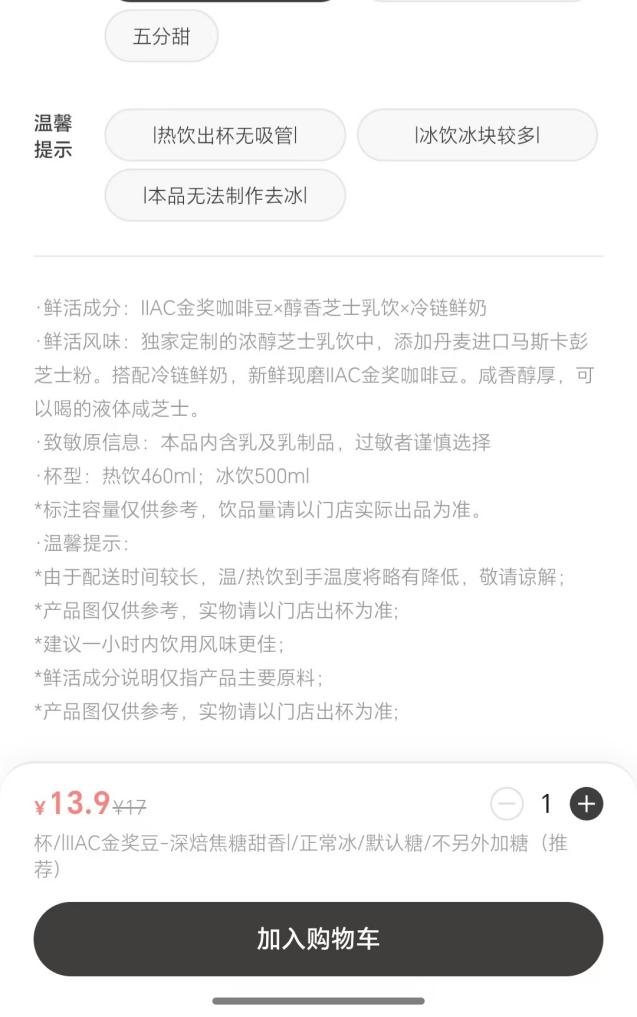Tap the 热饮出杯无吸管 tip chip

[225, 135]
